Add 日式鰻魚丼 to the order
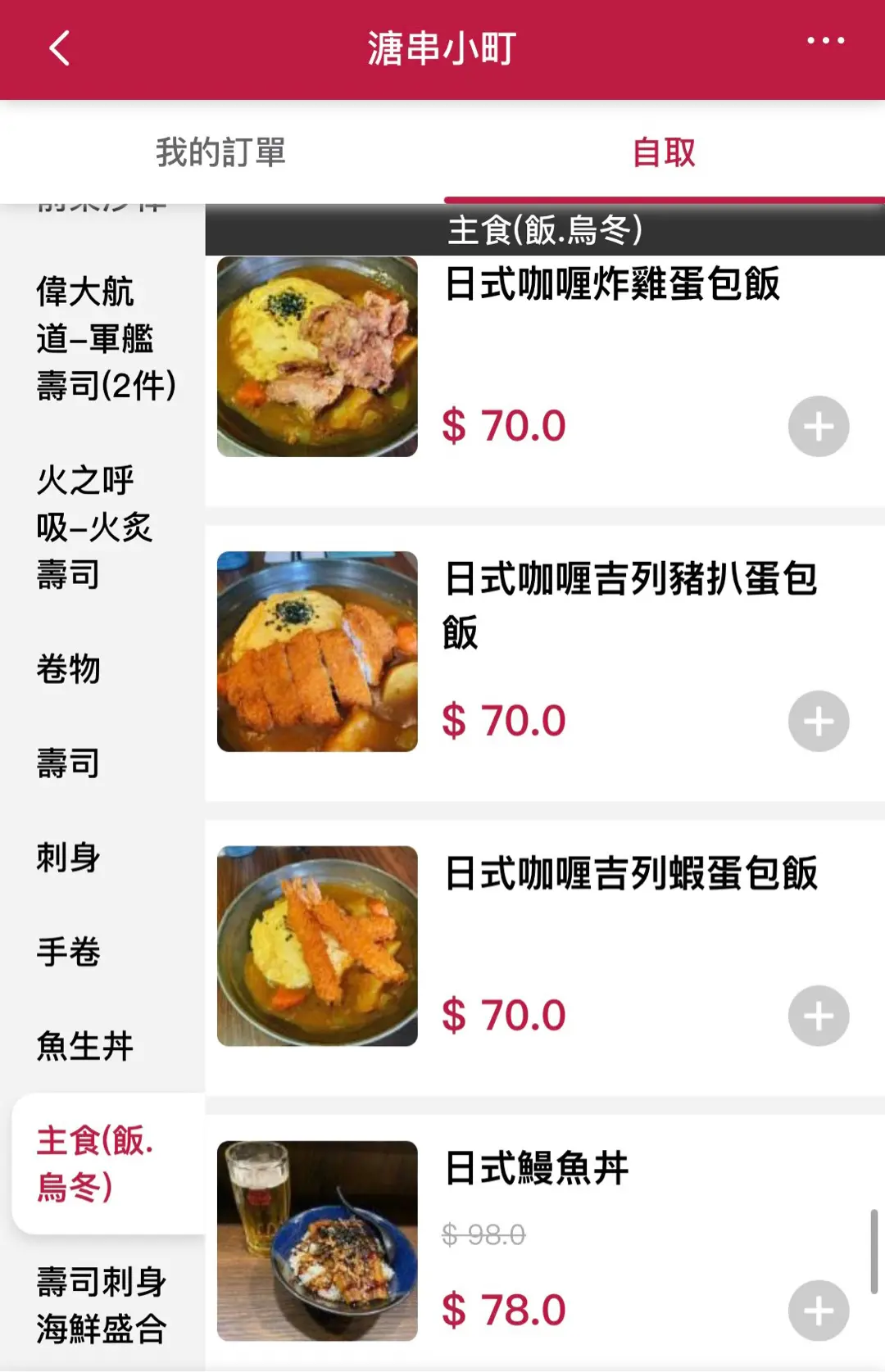This screenshot has width=885, height=1372. pyautogui.click(x=818, y=1311)
